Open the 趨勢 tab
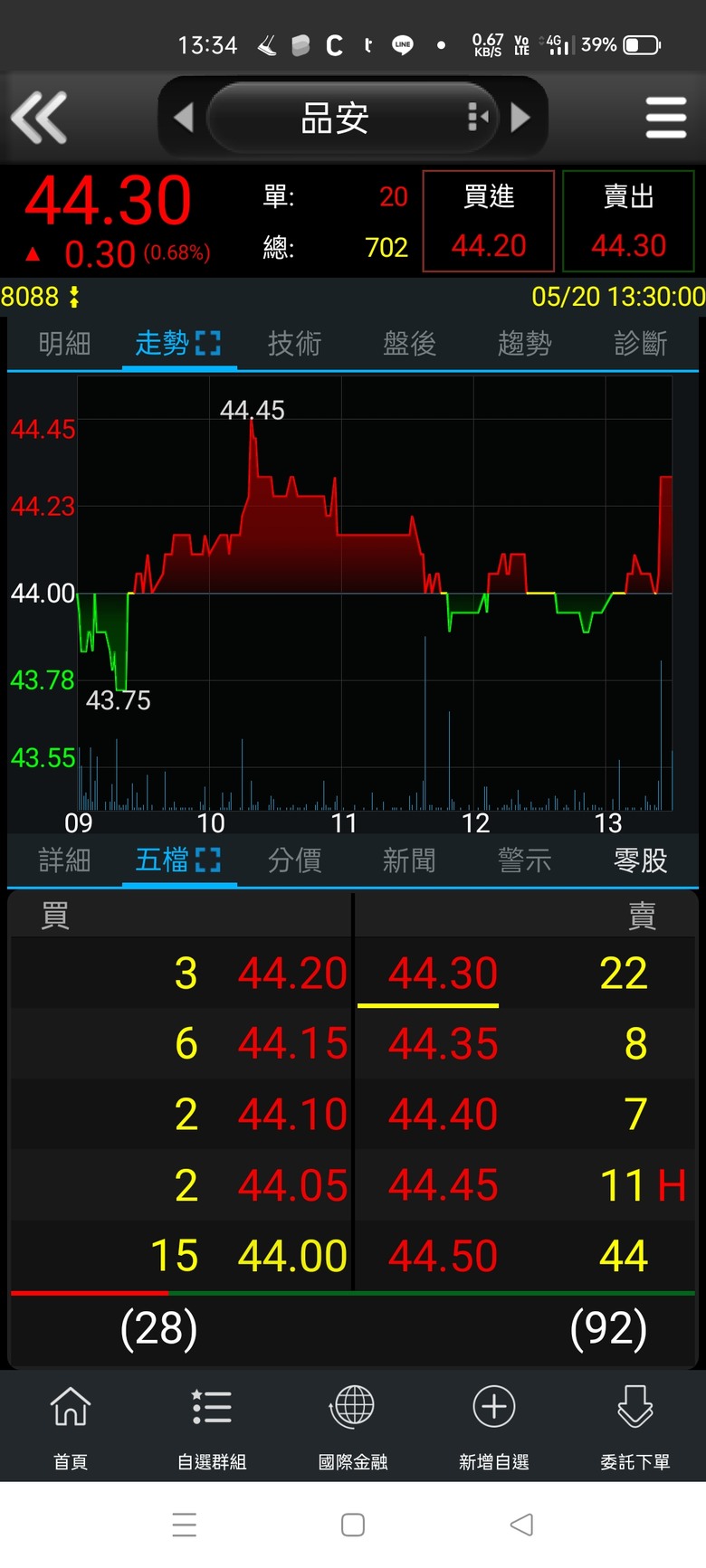This screenshot has height=1568, width=706. click(524, 343)
